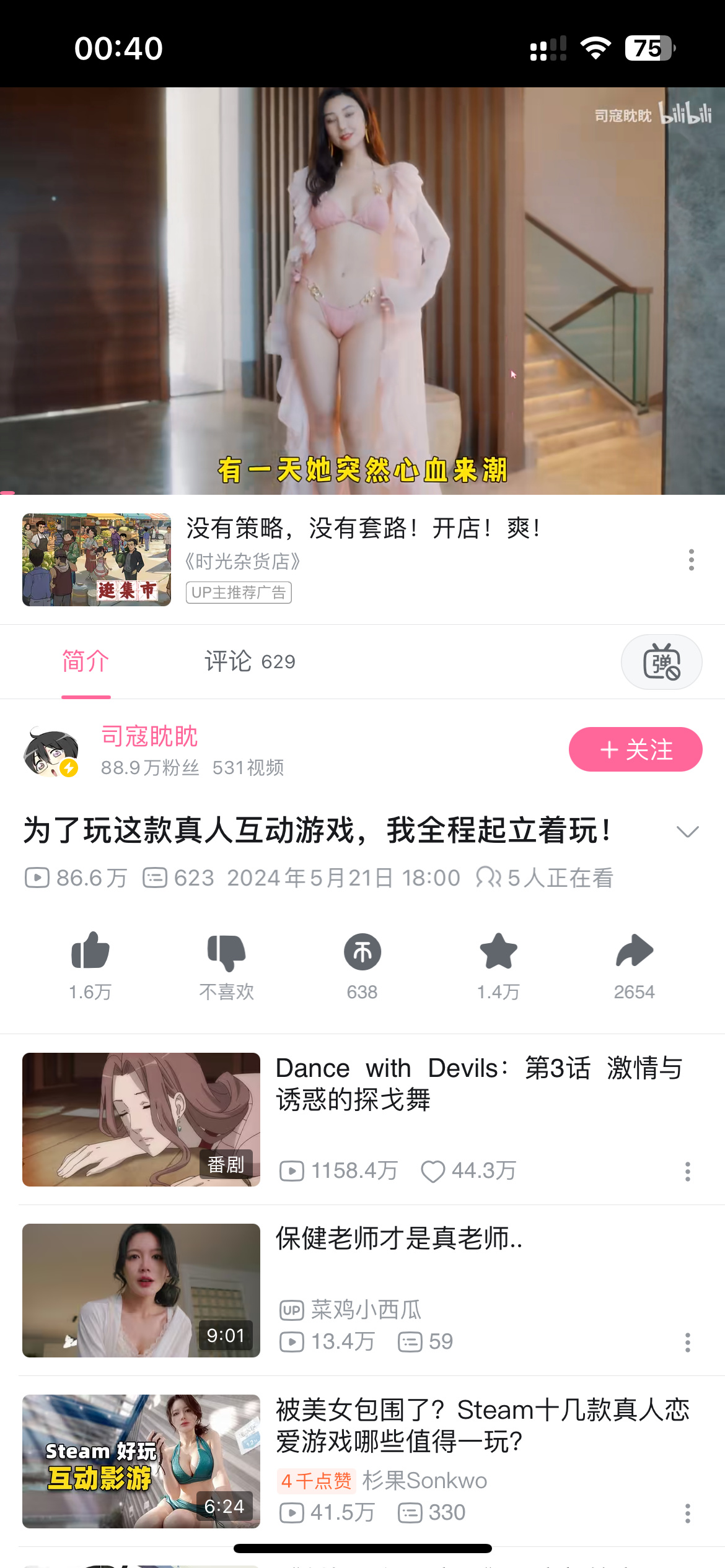
Task: Play 保健老师才是真老师 video
Action: point(141,1291)
